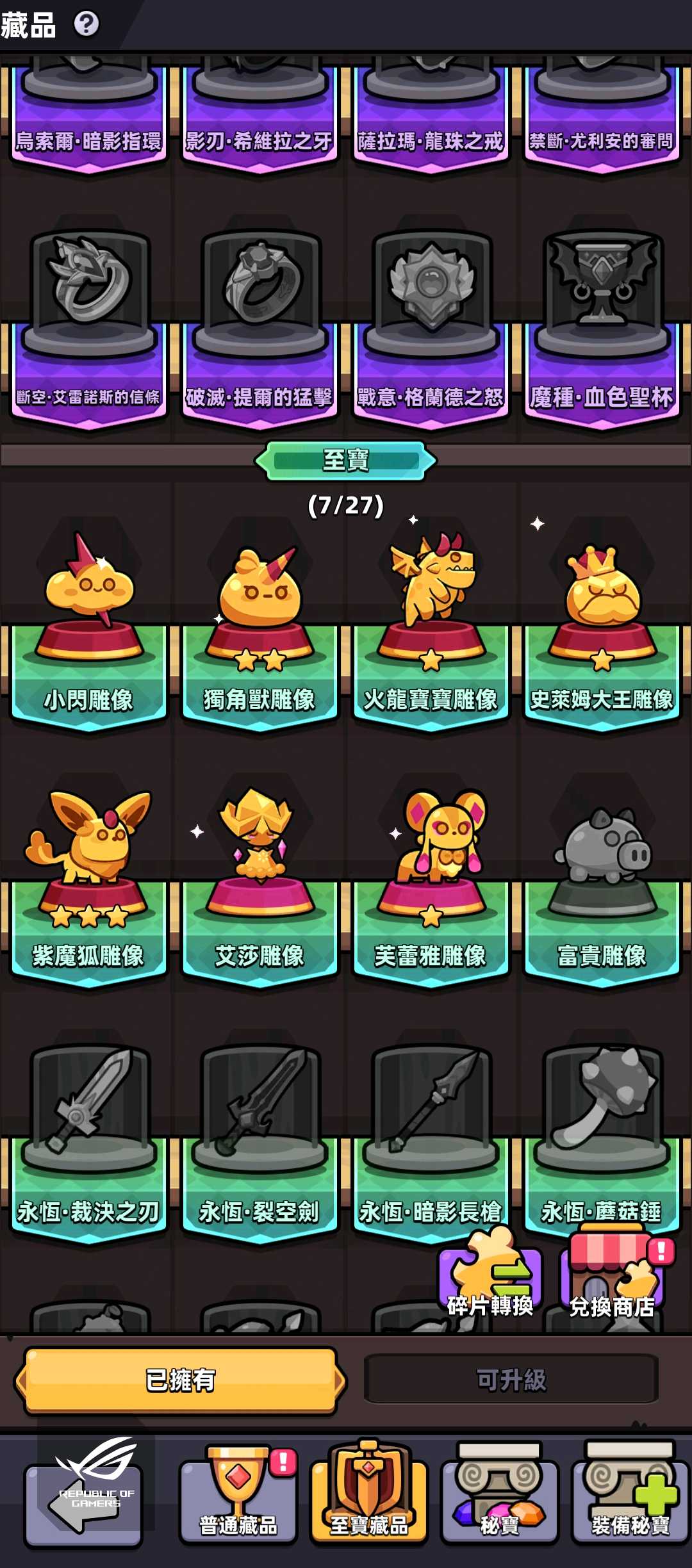692x1568 pixels.
Task: Open the 兌換商店 exchange shop
Action: pos(612,1278)
